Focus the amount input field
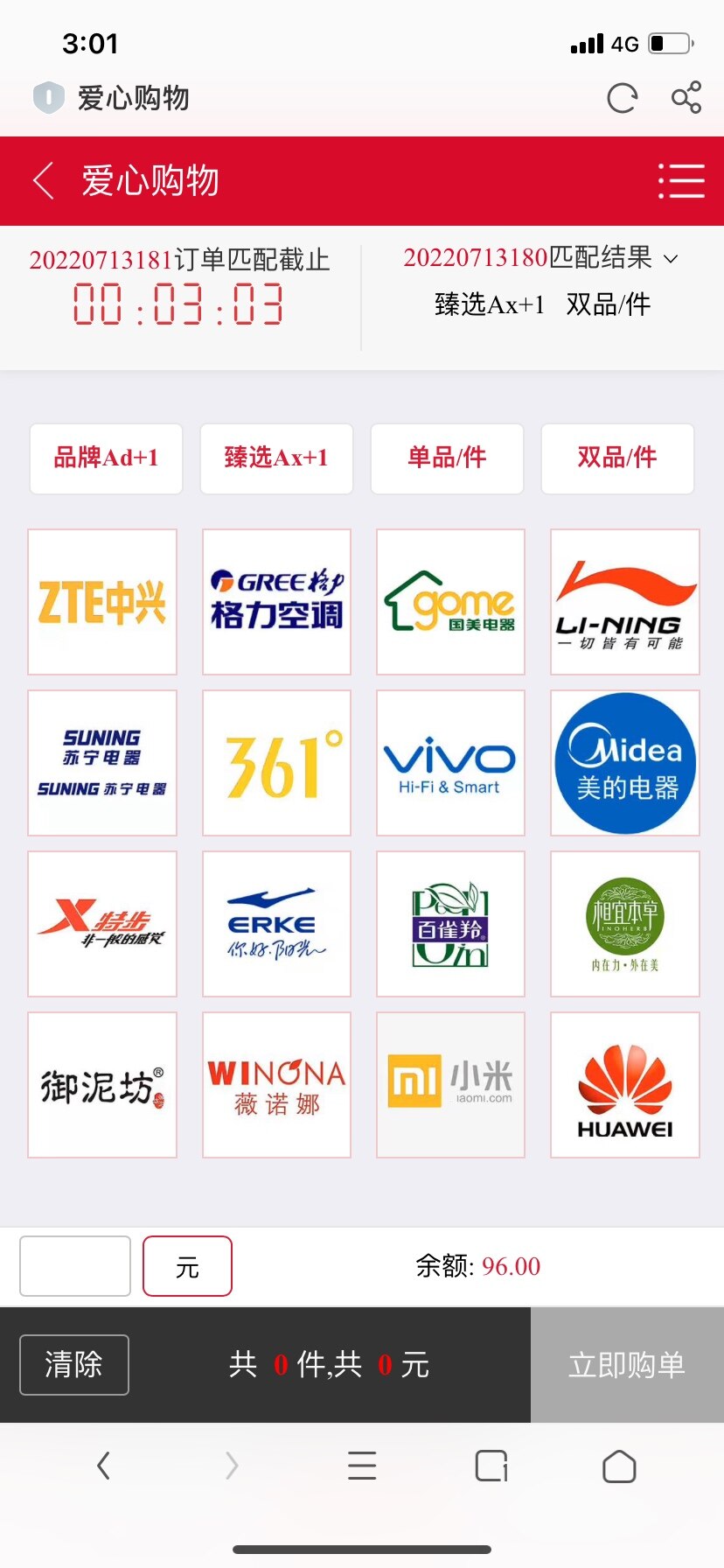 click(75, 1265)
